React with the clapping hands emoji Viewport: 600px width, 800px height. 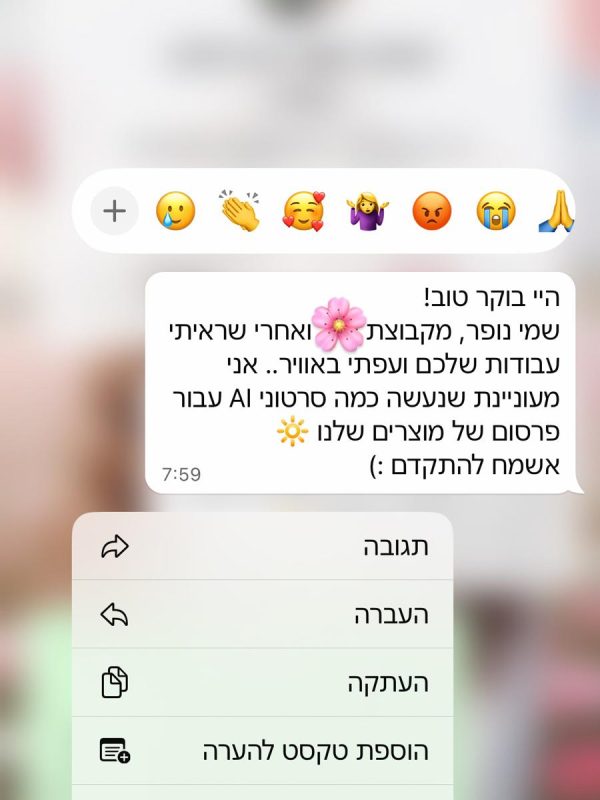coord(239,211)
